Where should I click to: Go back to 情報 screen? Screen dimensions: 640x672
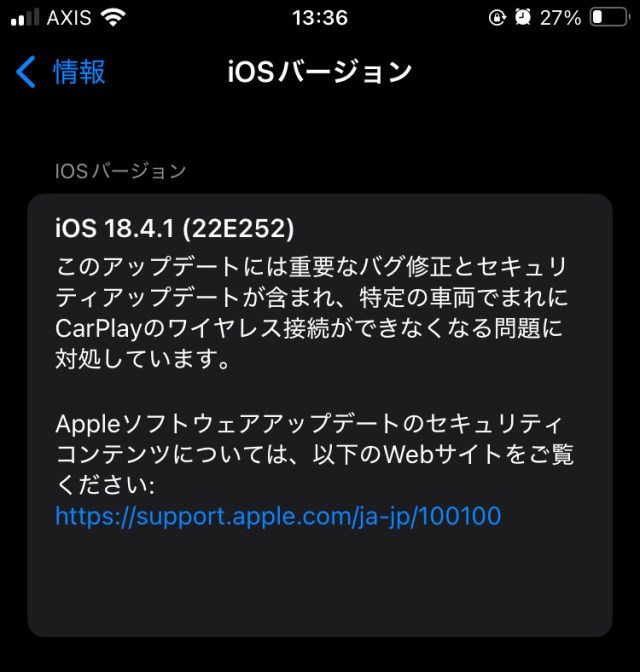click(x=62, y=72)
